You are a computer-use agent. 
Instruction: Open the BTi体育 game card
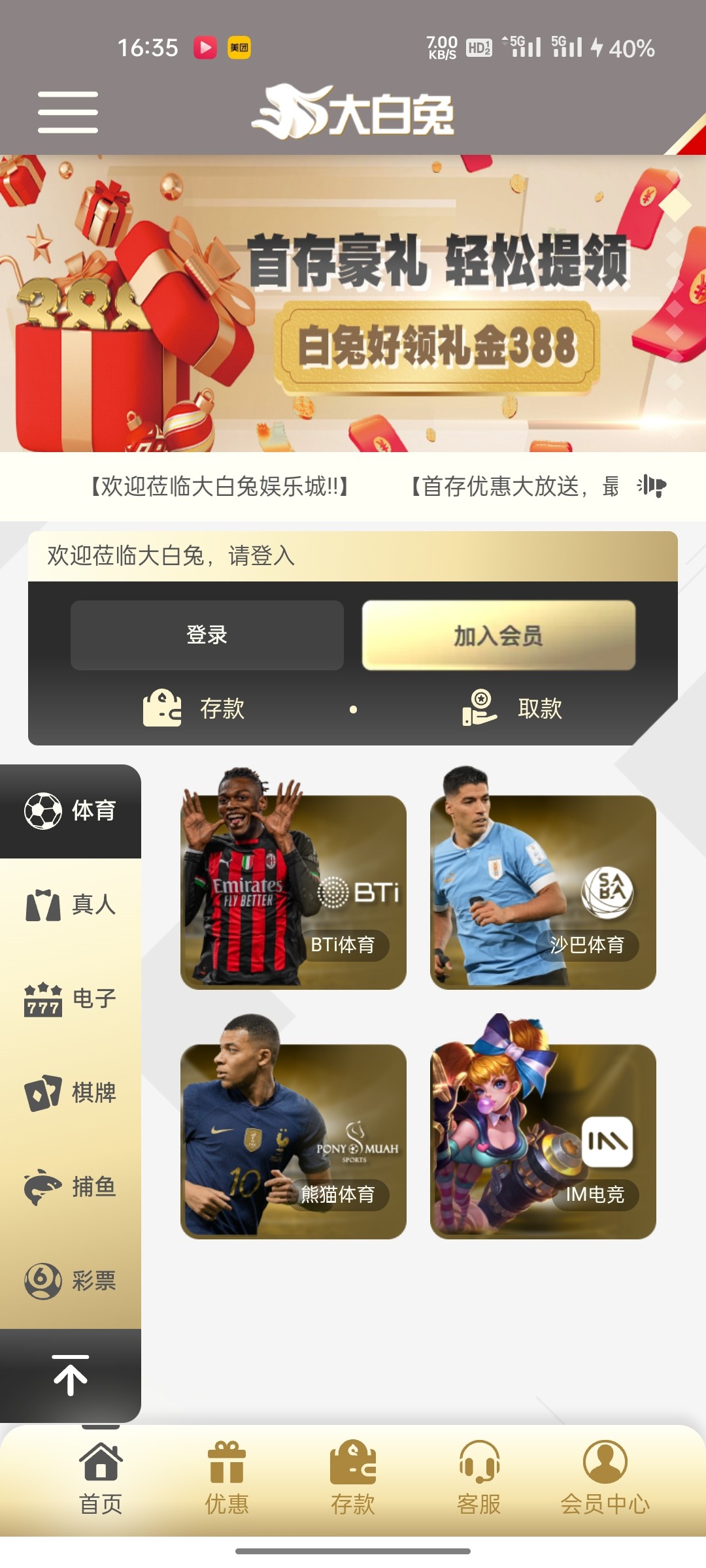point(293,892)
